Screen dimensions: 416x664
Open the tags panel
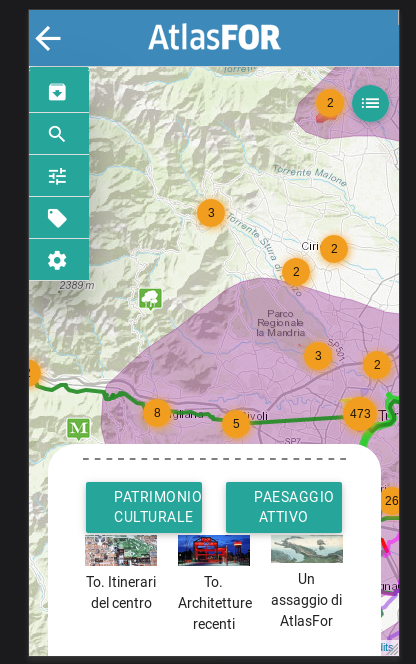(59, 218)
